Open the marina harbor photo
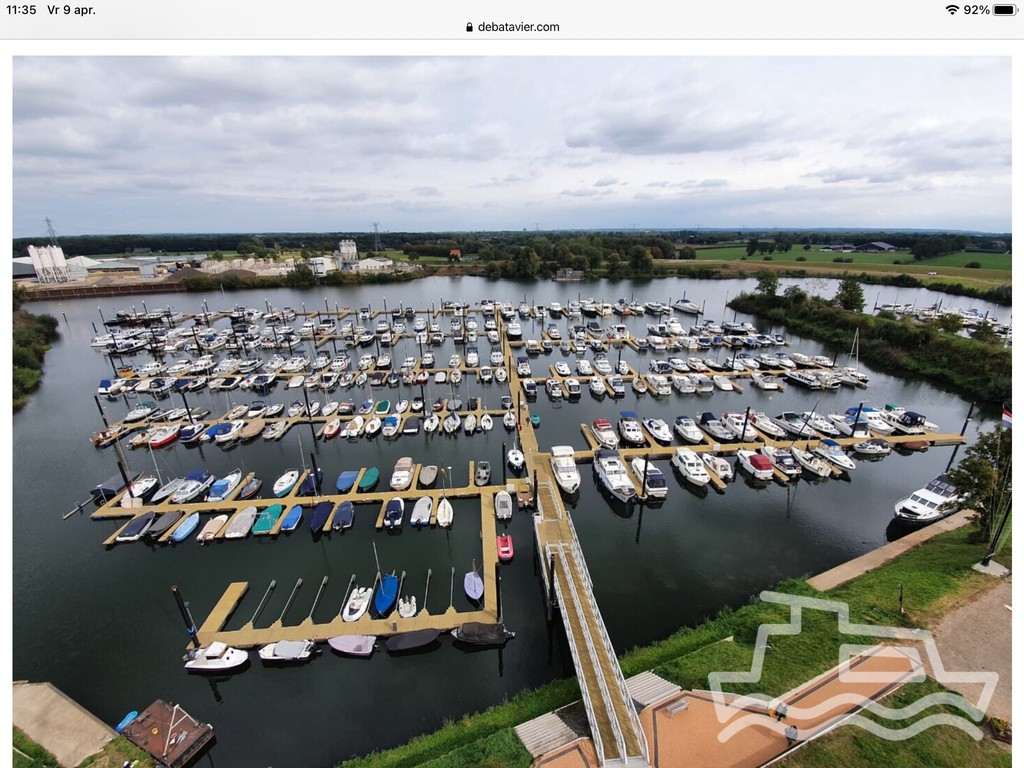 (x=512, y=410)
